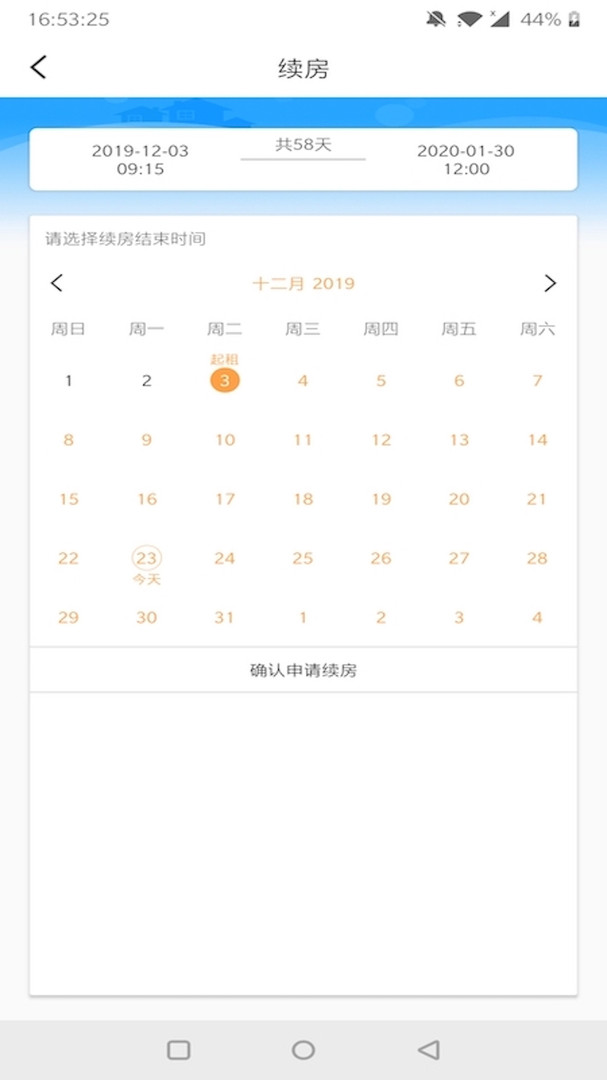This screenshot has height=1080, width=607.
Task: Select December 29 on the calendar
Action: click(x=68, y=617)
